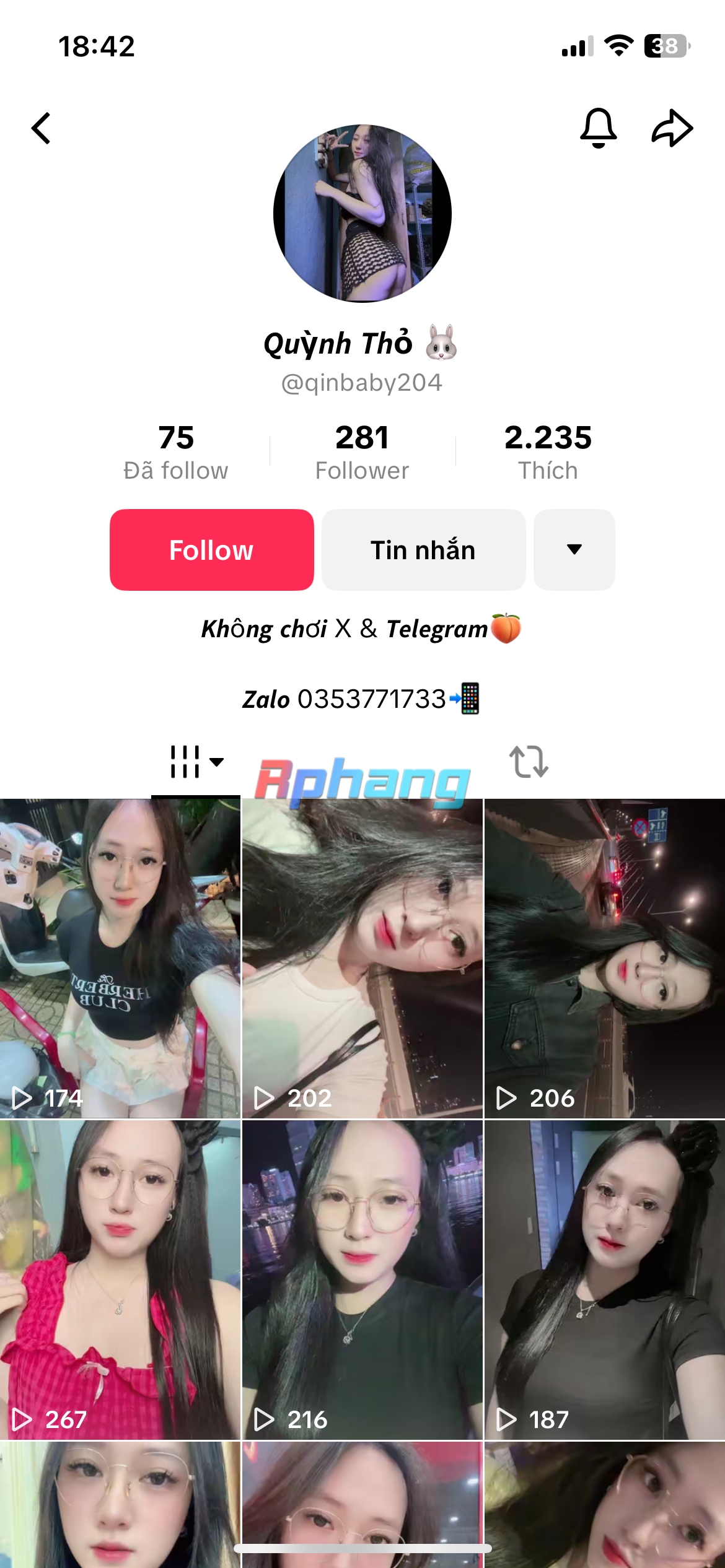Go back using the top-left arrow

pos(42,129)
